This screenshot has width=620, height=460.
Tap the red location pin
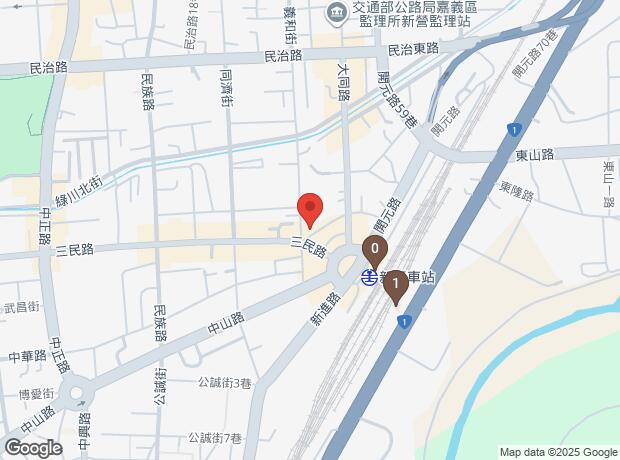pos(310,210)
